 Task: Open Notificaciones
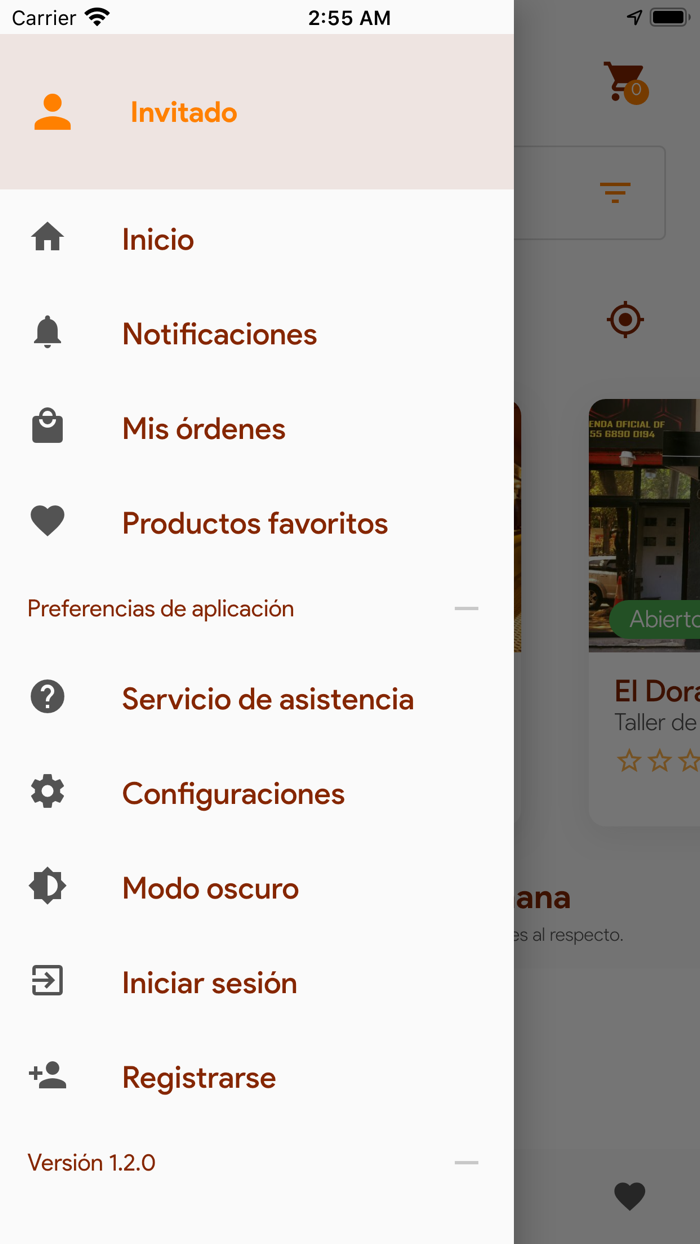tap(219, 334)
